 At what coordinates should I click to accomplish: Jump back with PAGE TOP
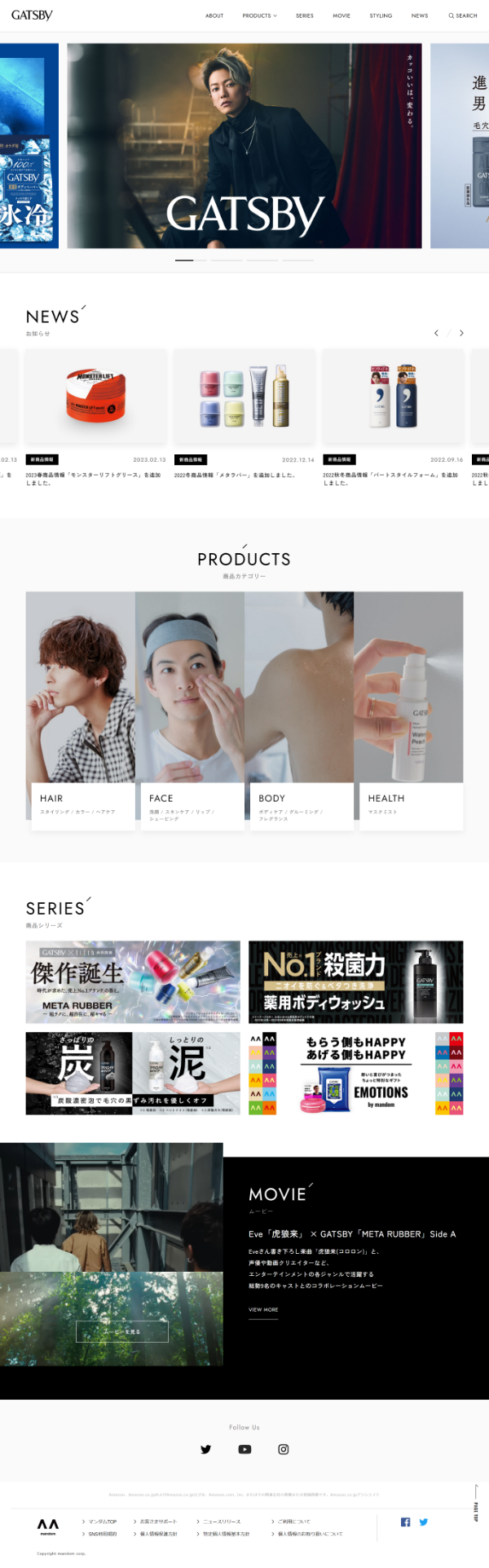(x=476, y=1504)
